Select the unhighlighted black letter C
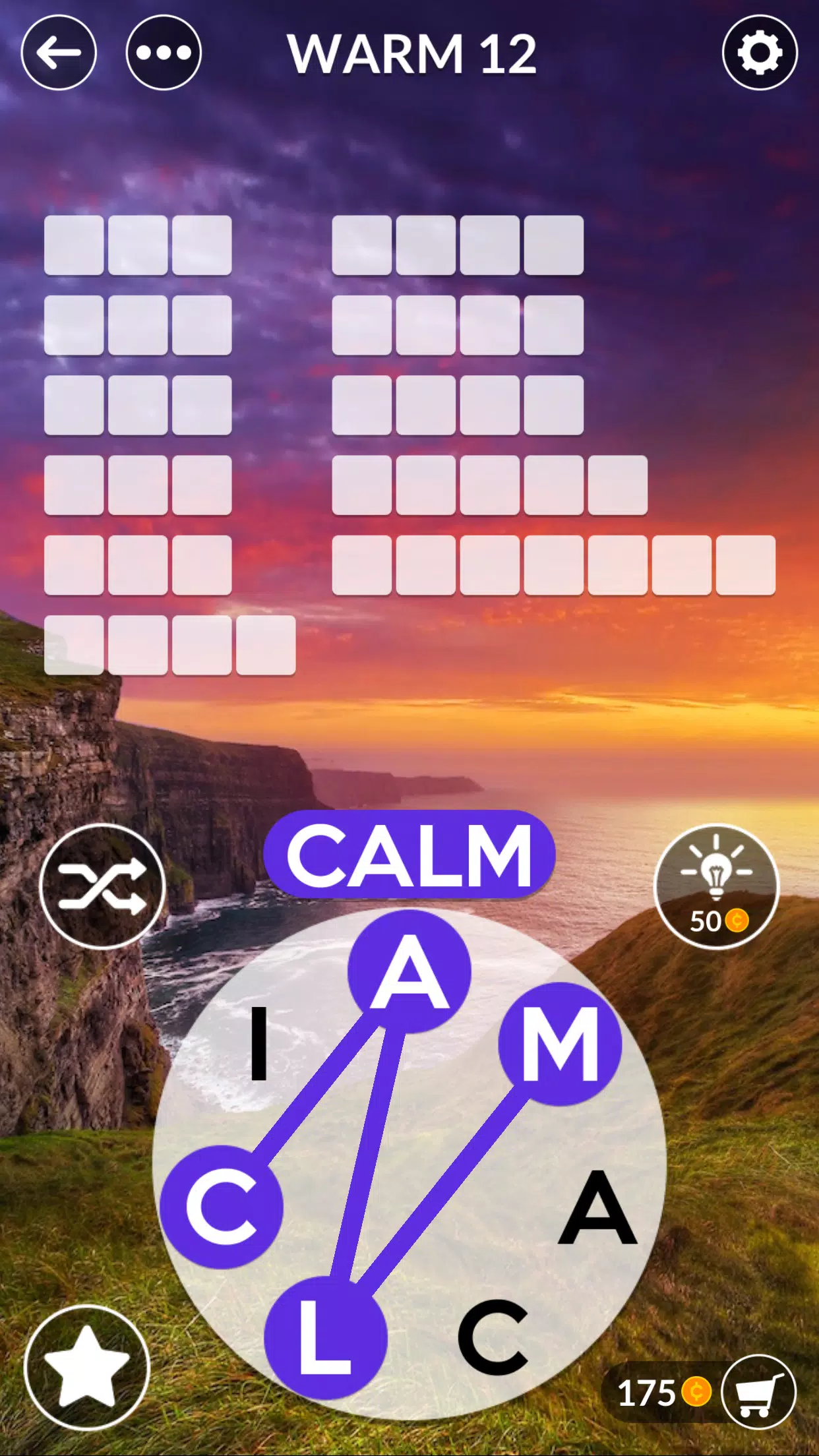Image resolution: width=819 pixels, height=1456 pixels. tap(493, 1337)
